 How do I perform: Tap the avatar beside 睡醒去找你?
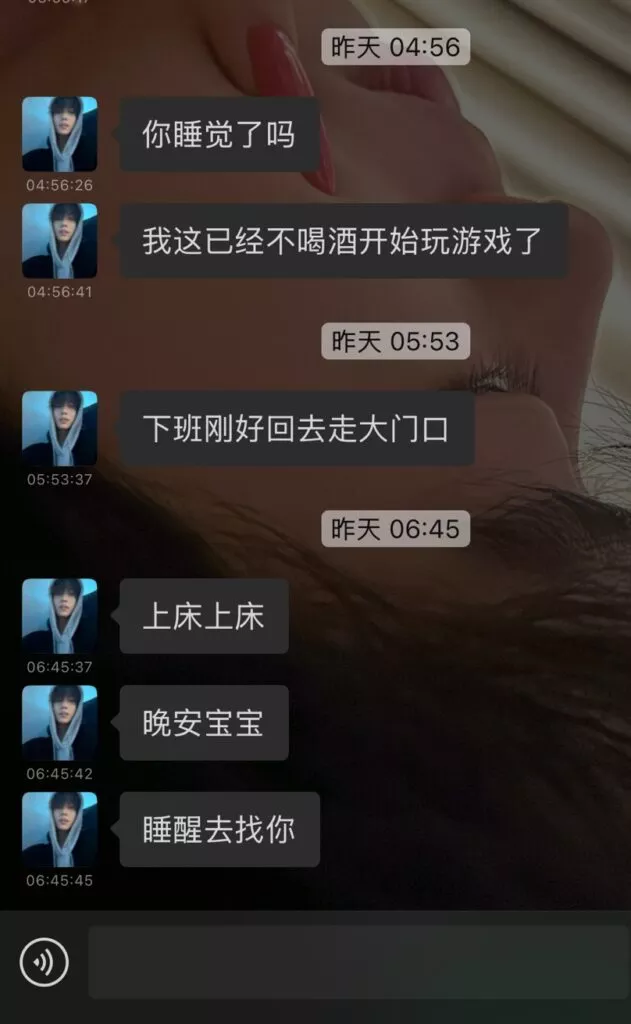[x=60, y=830]
